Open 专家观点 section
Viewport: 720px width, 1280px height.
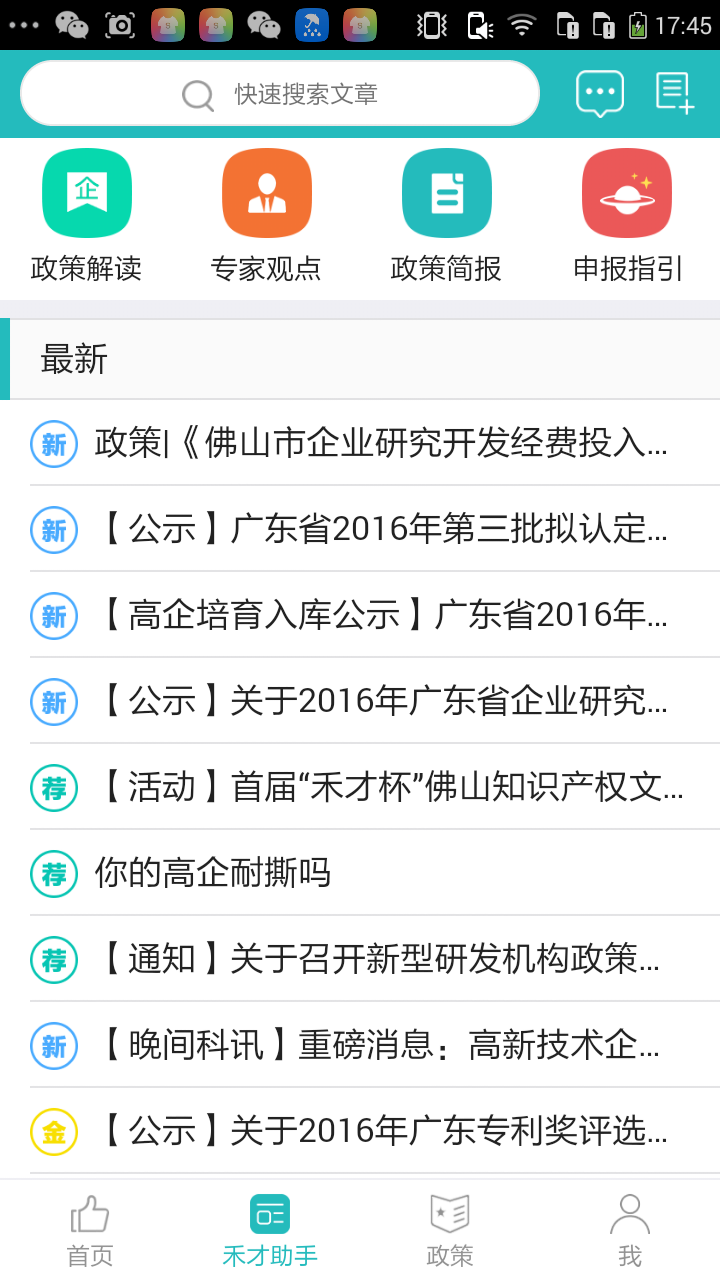click(x=266, y=215)
